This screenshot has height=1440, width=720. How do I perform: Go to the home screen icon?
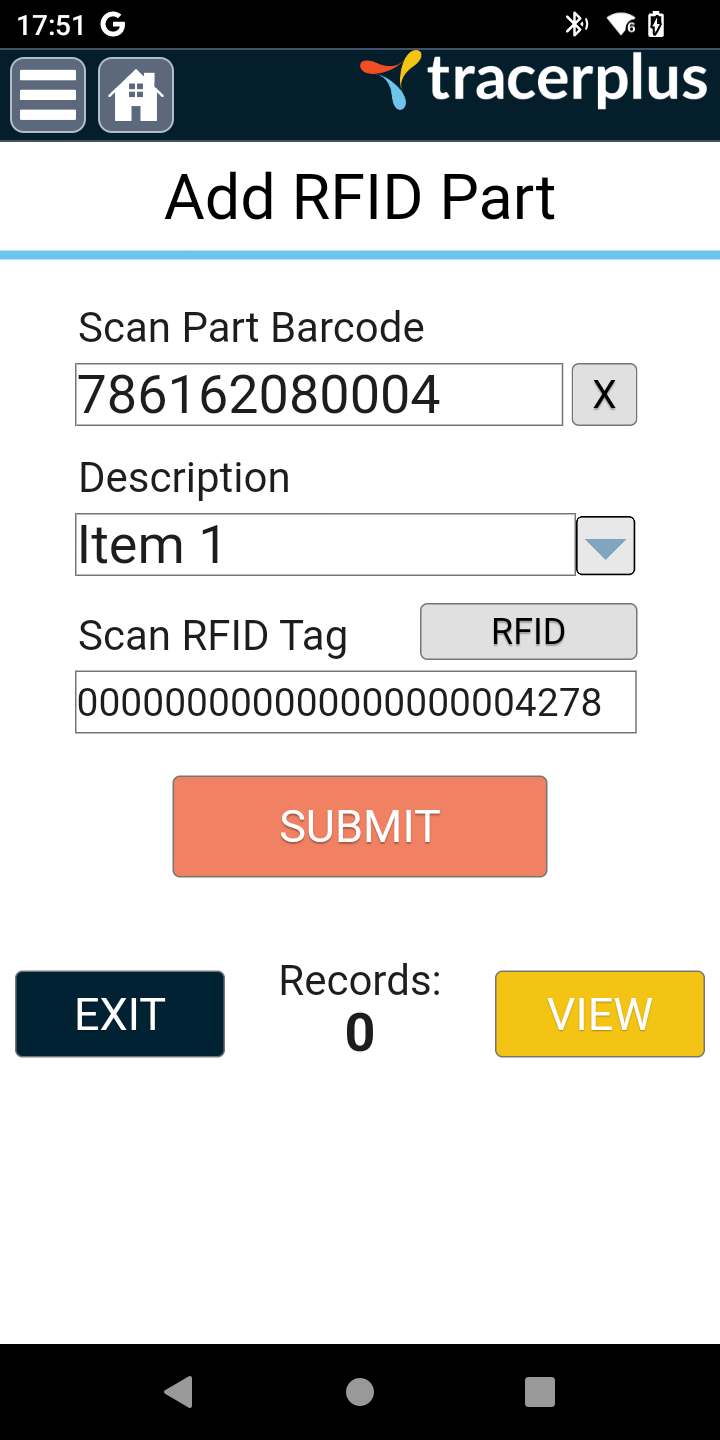click(136, 95)
